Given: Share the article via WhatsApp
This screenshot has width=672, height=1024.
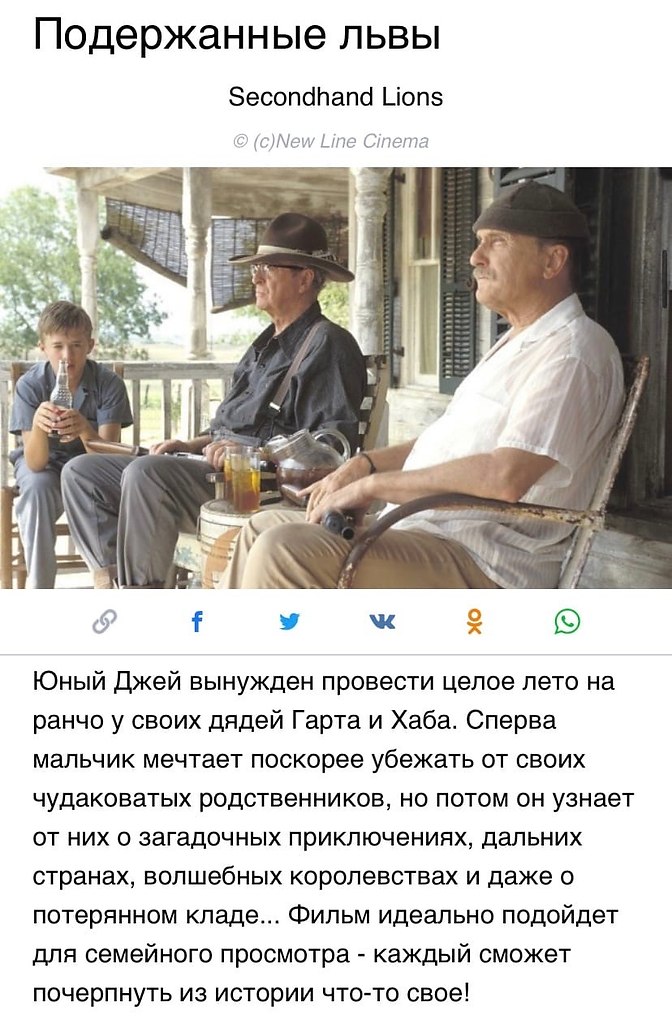Looking at the screenshot, I should click(x=567, y=622).
